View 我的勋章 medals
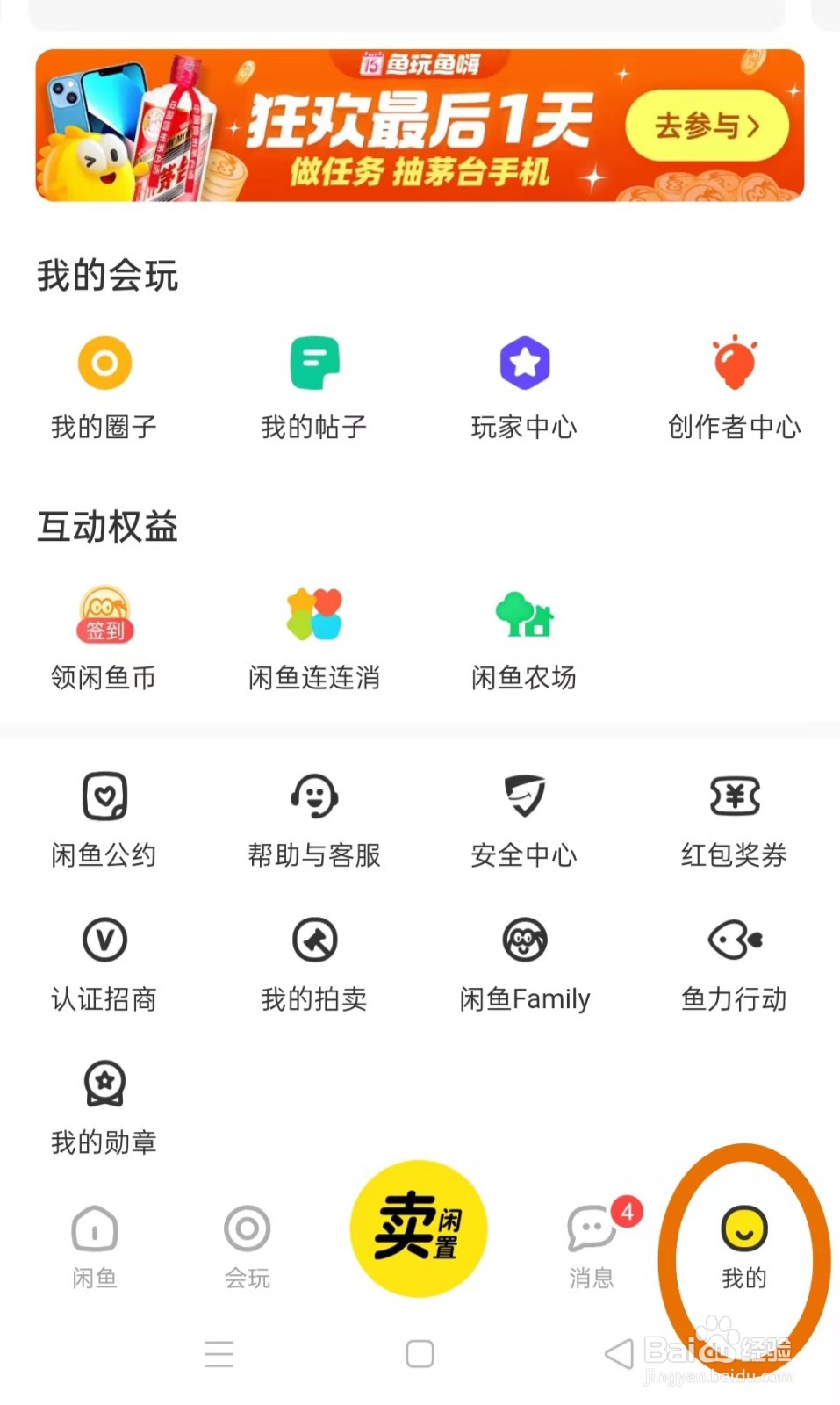The image size is (840, 1405). [104, 1105]
